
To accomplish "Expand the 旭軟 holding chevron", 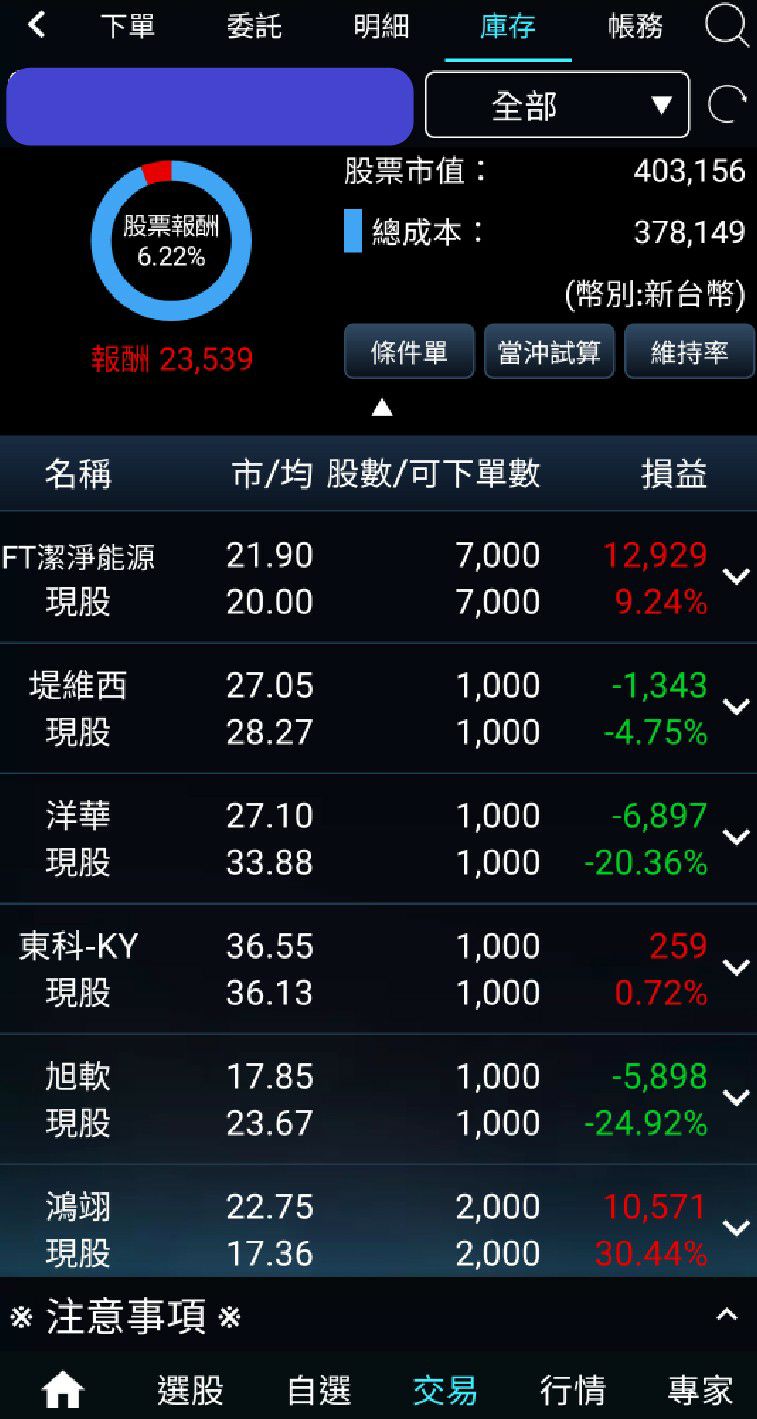I will coord(736,1098).
